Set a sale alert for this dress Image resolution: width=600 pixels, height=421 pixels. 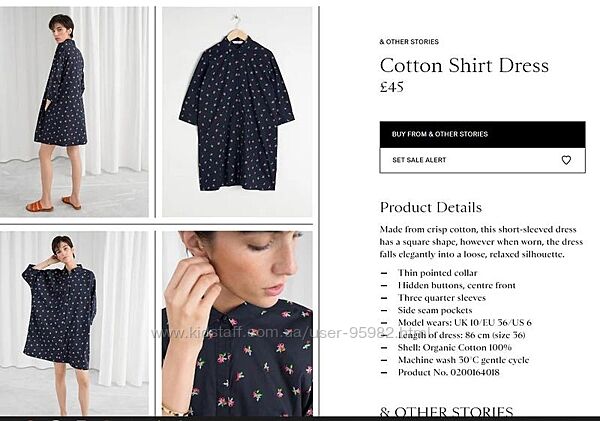482,160
